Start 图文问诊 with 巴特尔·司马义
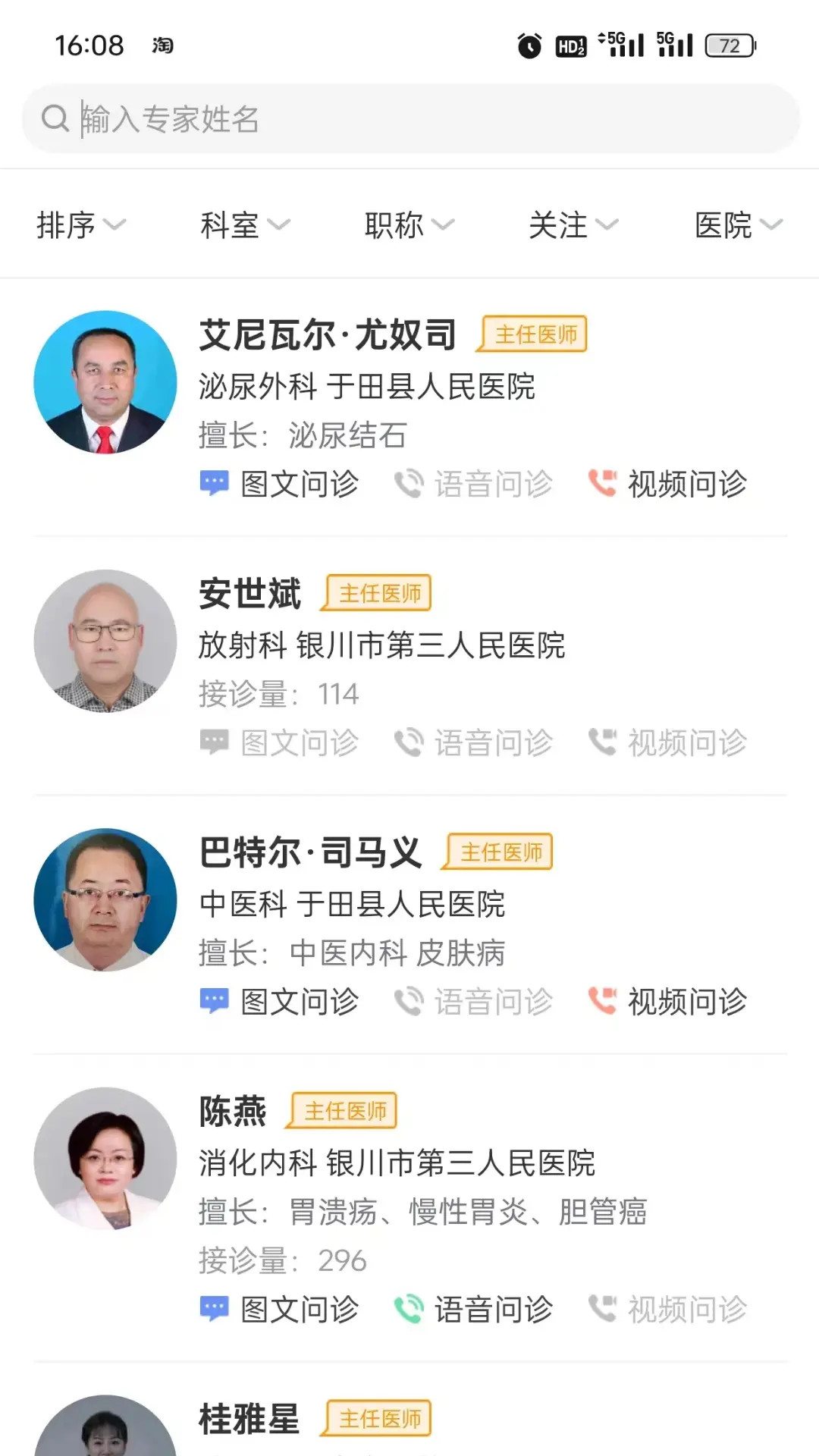Image resolution: width=819 pixels, height=1456 pixels. coord(281,1001)
